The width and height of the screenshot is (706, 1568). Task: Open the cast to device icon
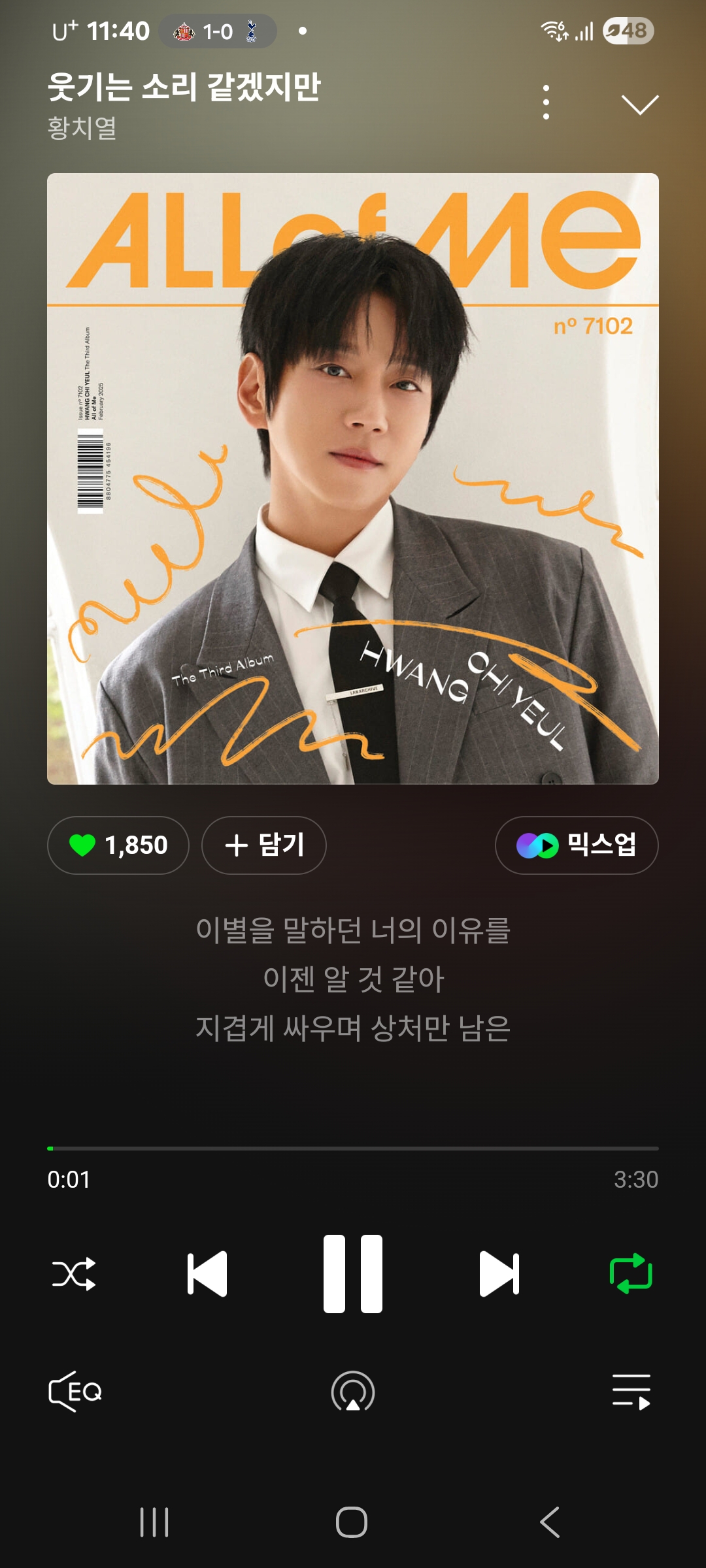click(353, 1392)
